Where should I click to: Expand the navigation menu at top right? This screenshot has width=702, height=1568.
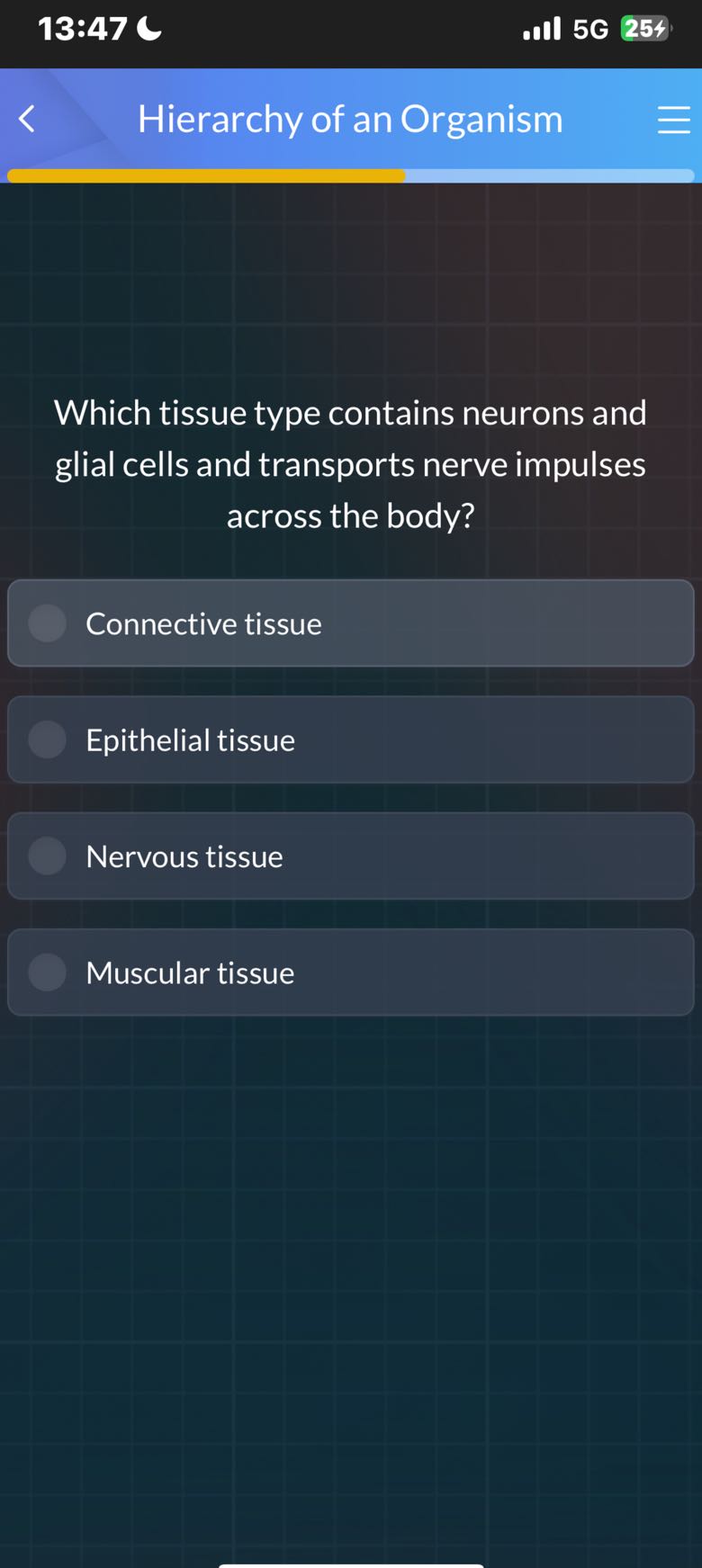tap(672, 119)
